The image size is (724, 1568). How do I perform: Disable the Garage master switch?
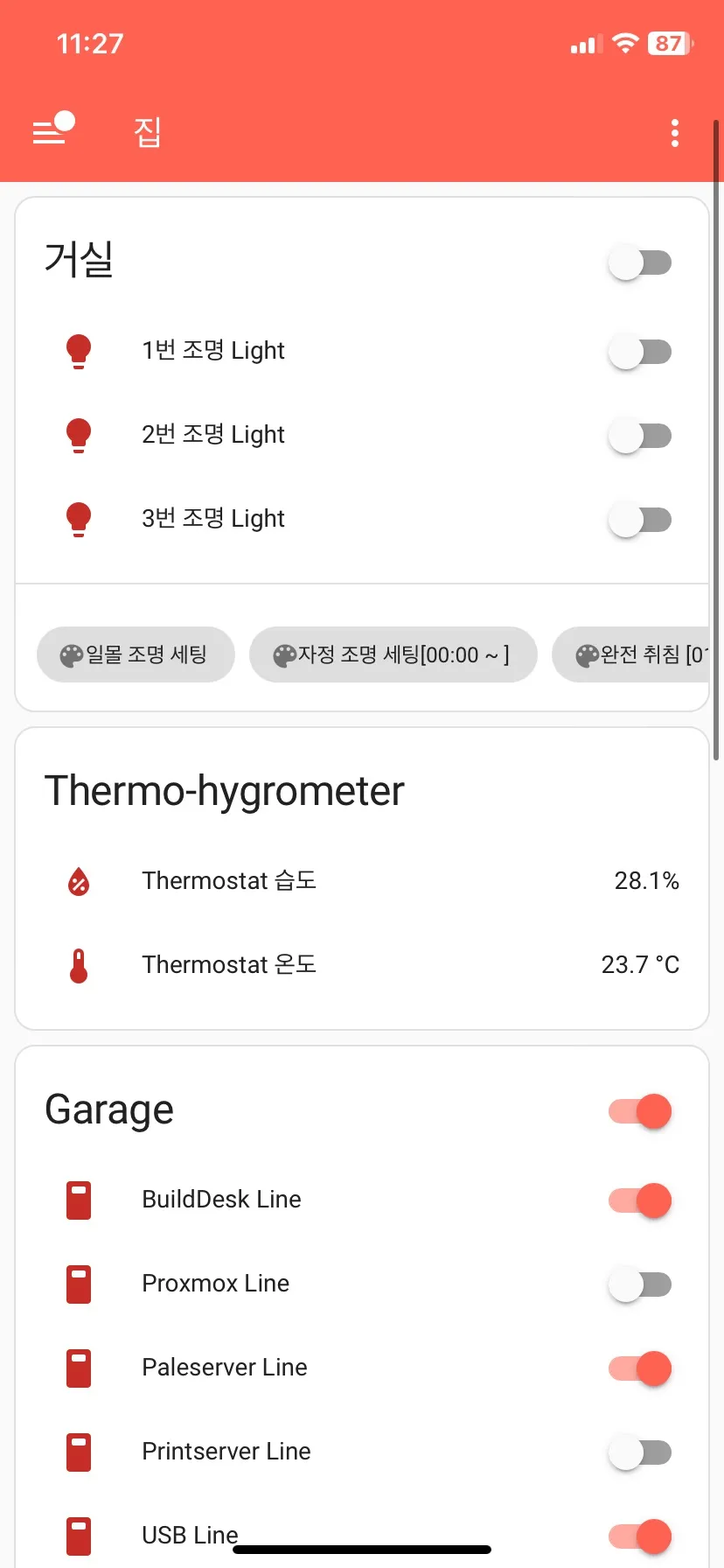click(x=640, y=1111)
